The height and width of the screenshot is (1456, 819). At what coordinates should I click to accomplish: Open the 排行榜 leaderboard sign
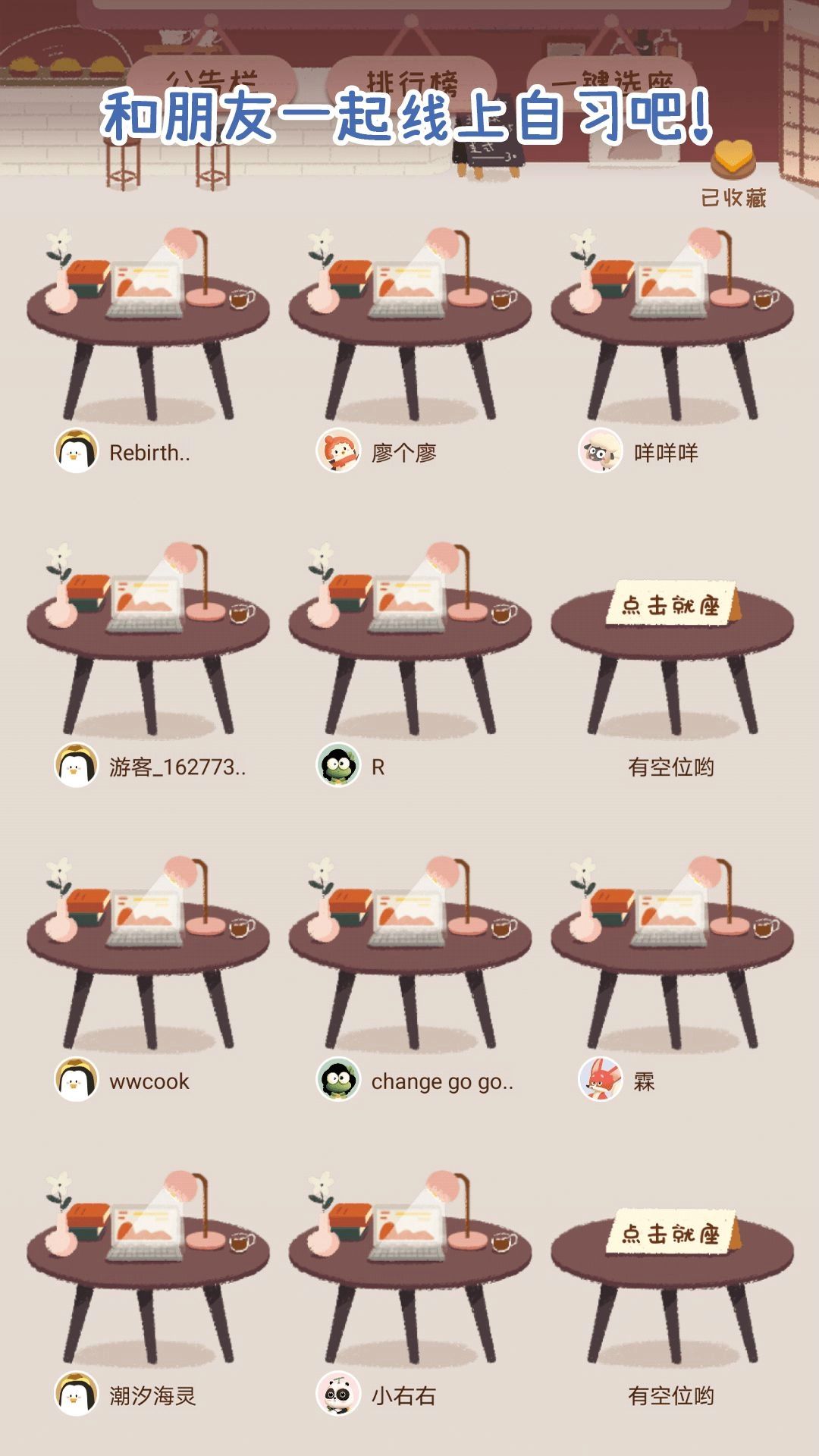click(x=412, y=76)
